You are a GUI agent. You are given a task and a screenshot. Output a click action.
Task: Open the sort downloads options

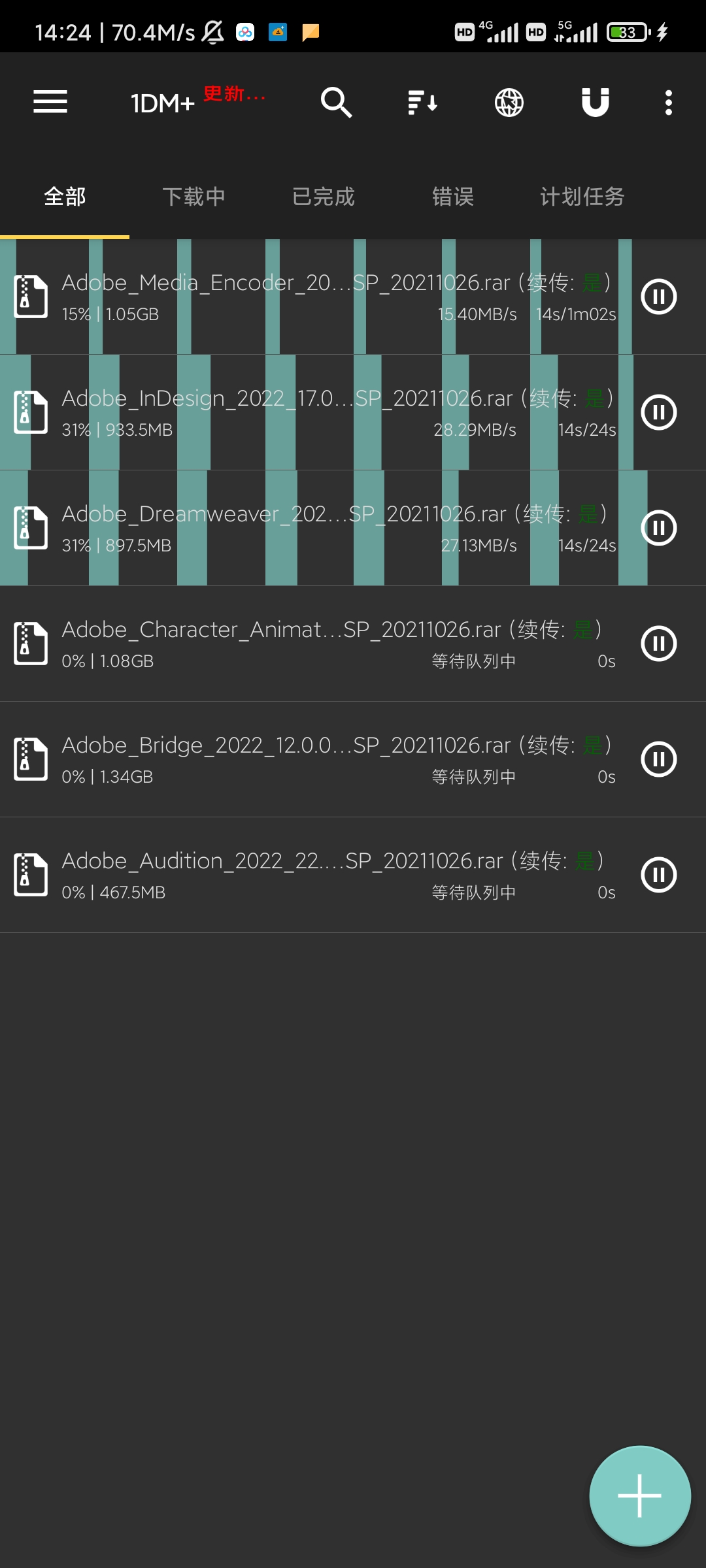pyautogui.click(x=422, y=103)
